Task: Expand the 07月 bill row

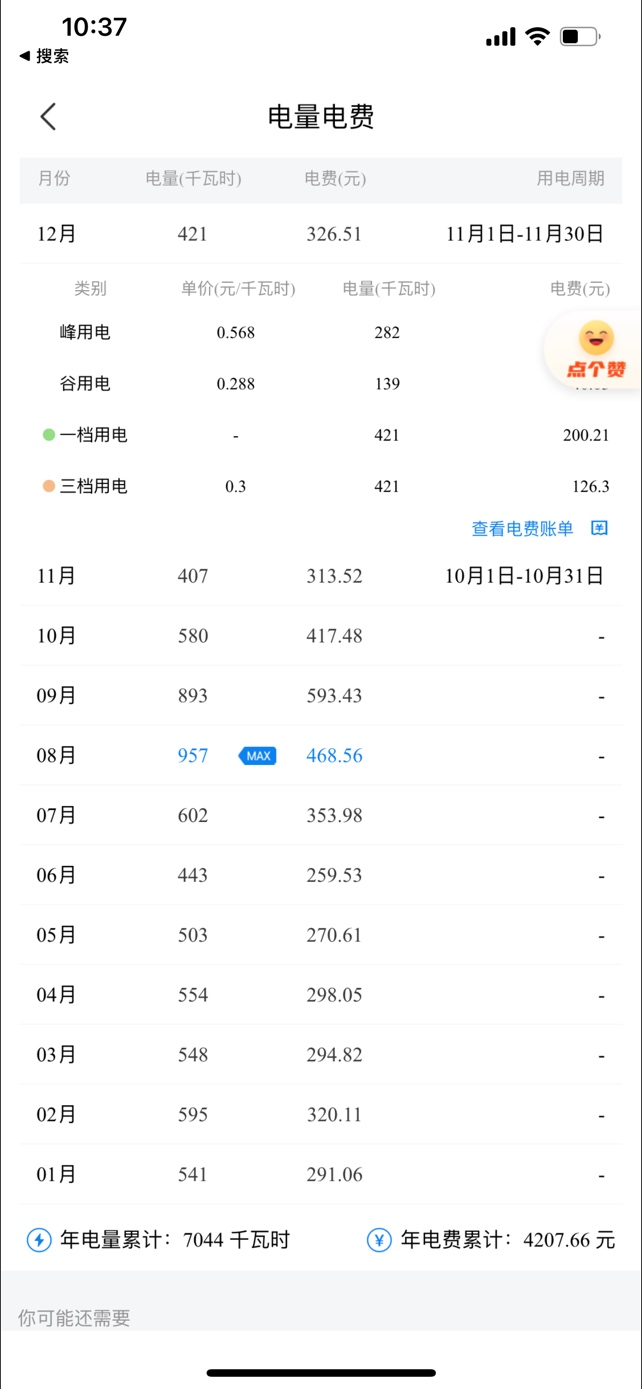Action: (321, 816)
